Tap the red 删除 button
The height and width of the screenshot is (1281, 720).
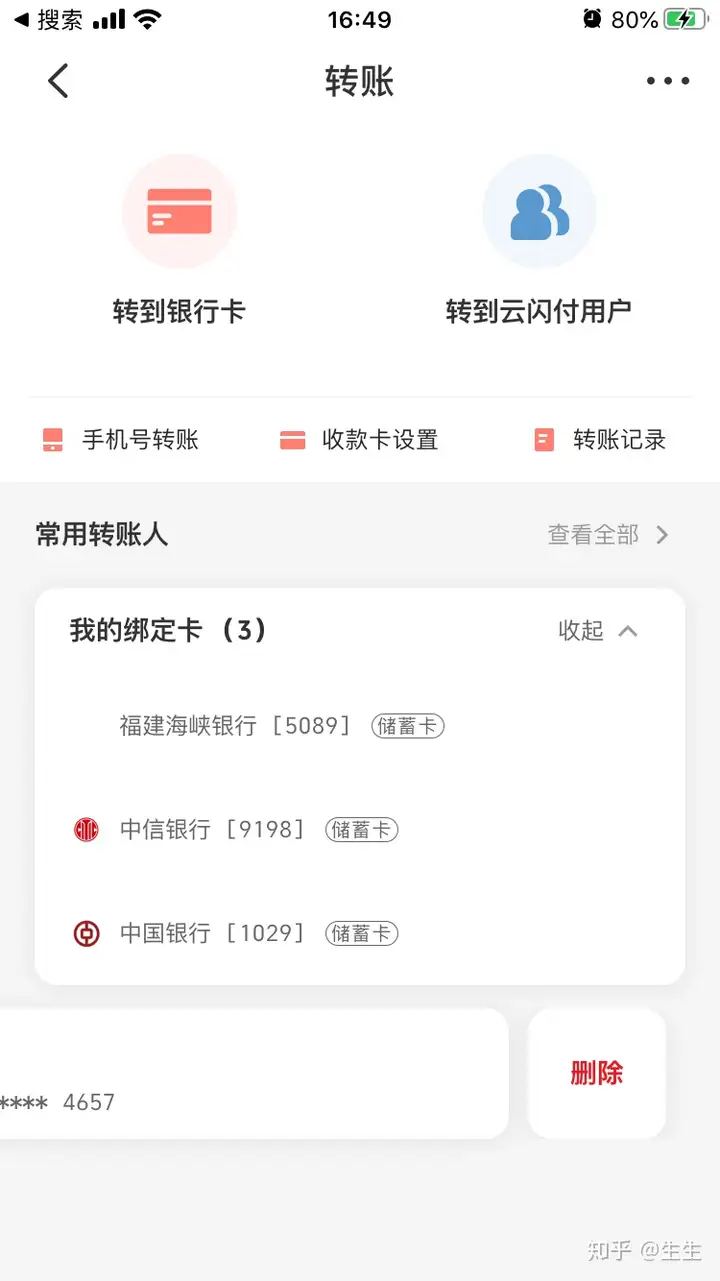(597, 1073)
